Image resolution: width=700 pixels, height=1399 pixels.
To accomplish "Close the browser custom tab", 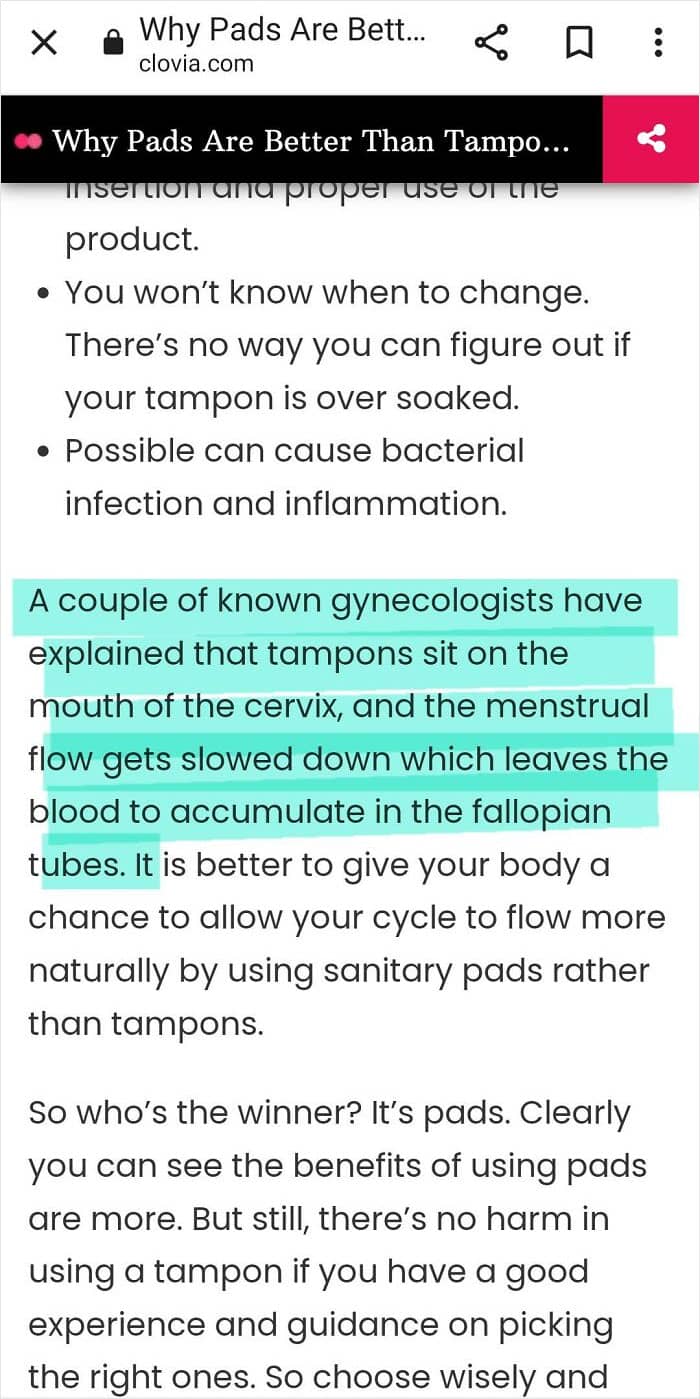I will (x=44, y=42).
